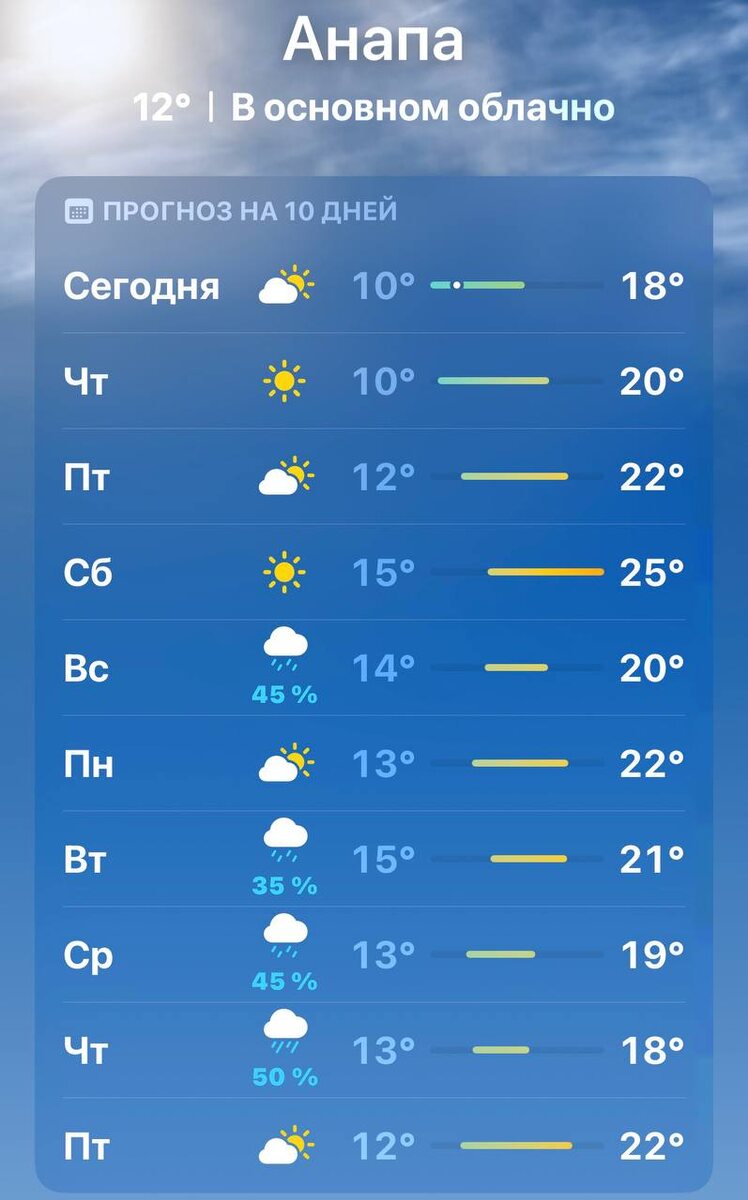Tap the sun behind cloud icon for Пт

(x=284, y=477)
